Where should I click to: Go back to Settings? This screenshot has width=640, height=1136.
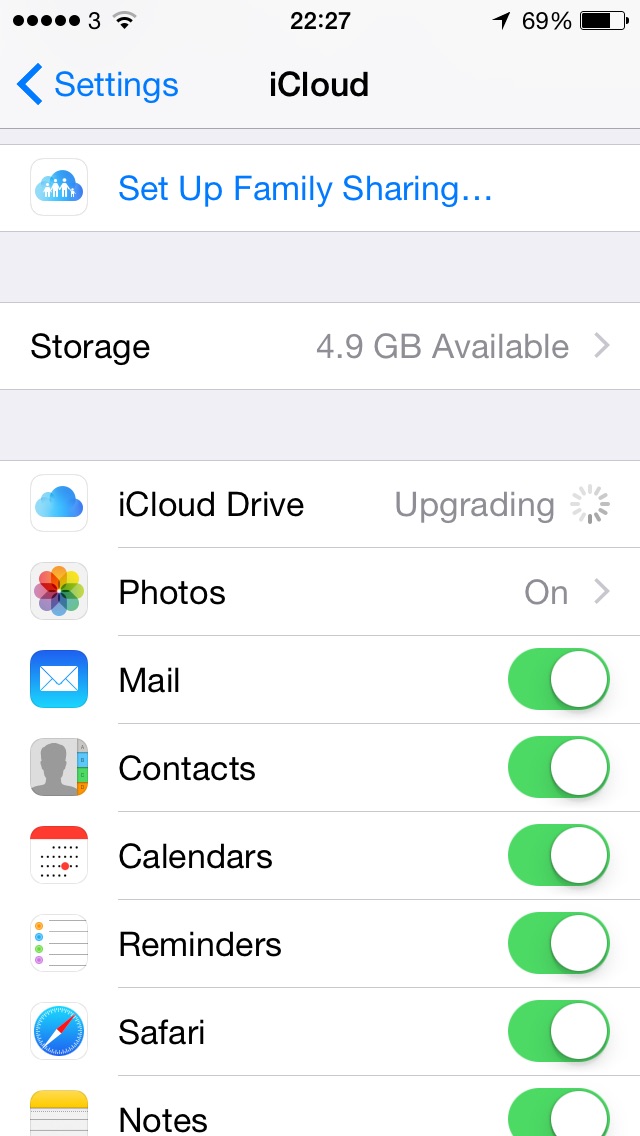[x=97, y=85]
